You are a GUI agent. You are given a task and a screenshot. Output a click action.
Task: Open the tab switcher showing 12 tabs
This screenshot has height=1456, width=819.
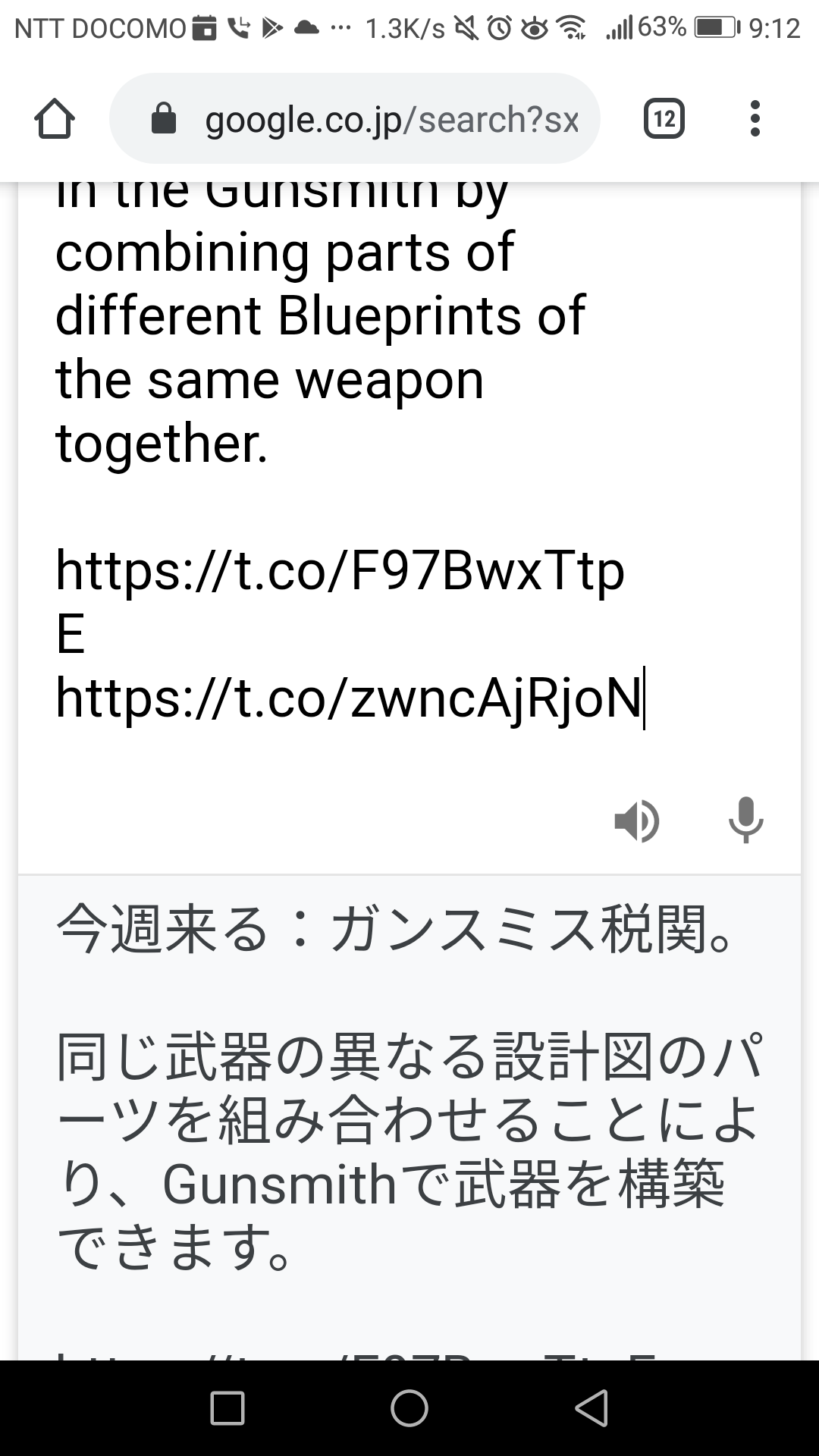click(x=664, y=119)
